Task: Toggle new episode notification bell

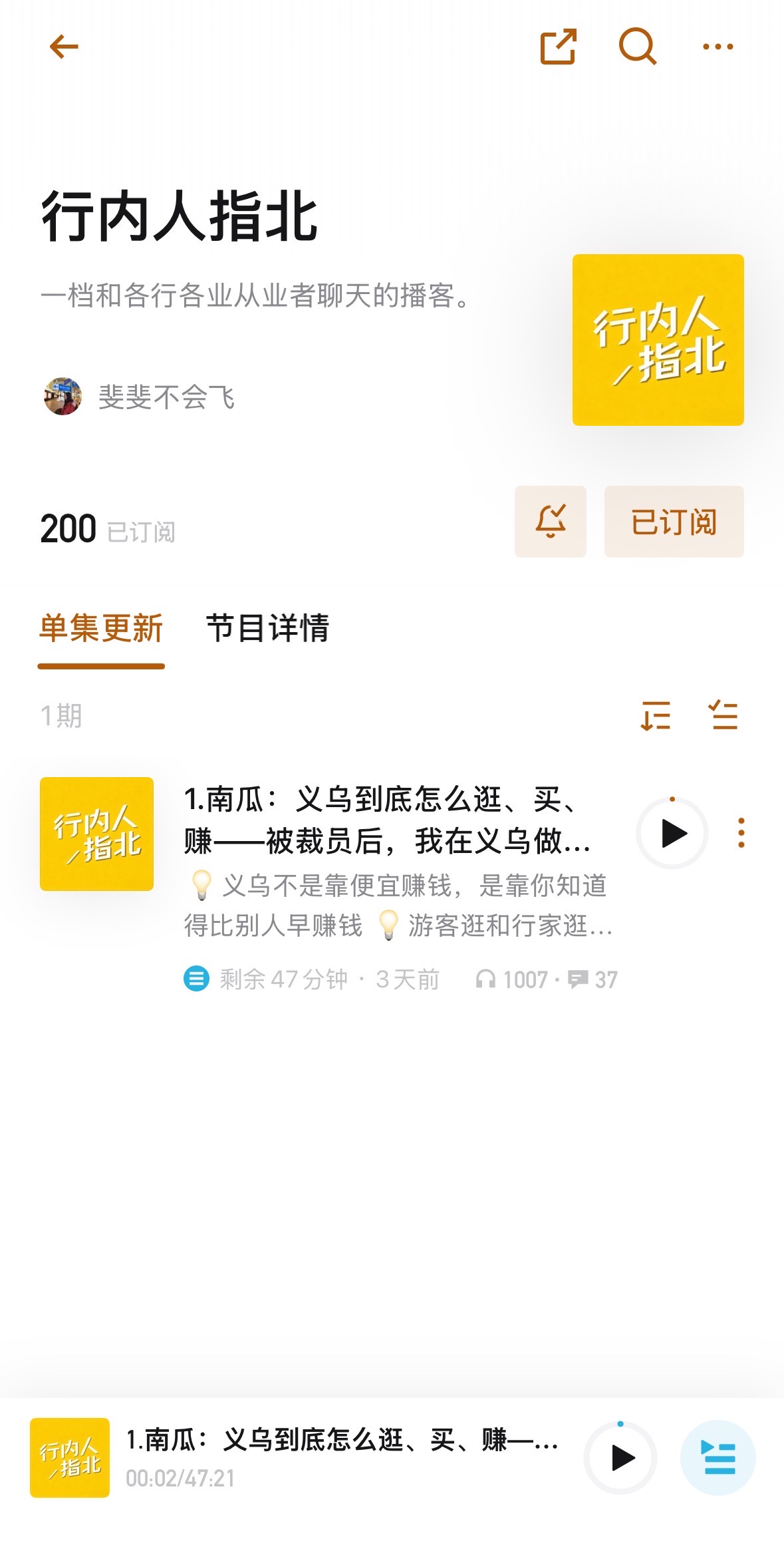Action: (551, 522)
